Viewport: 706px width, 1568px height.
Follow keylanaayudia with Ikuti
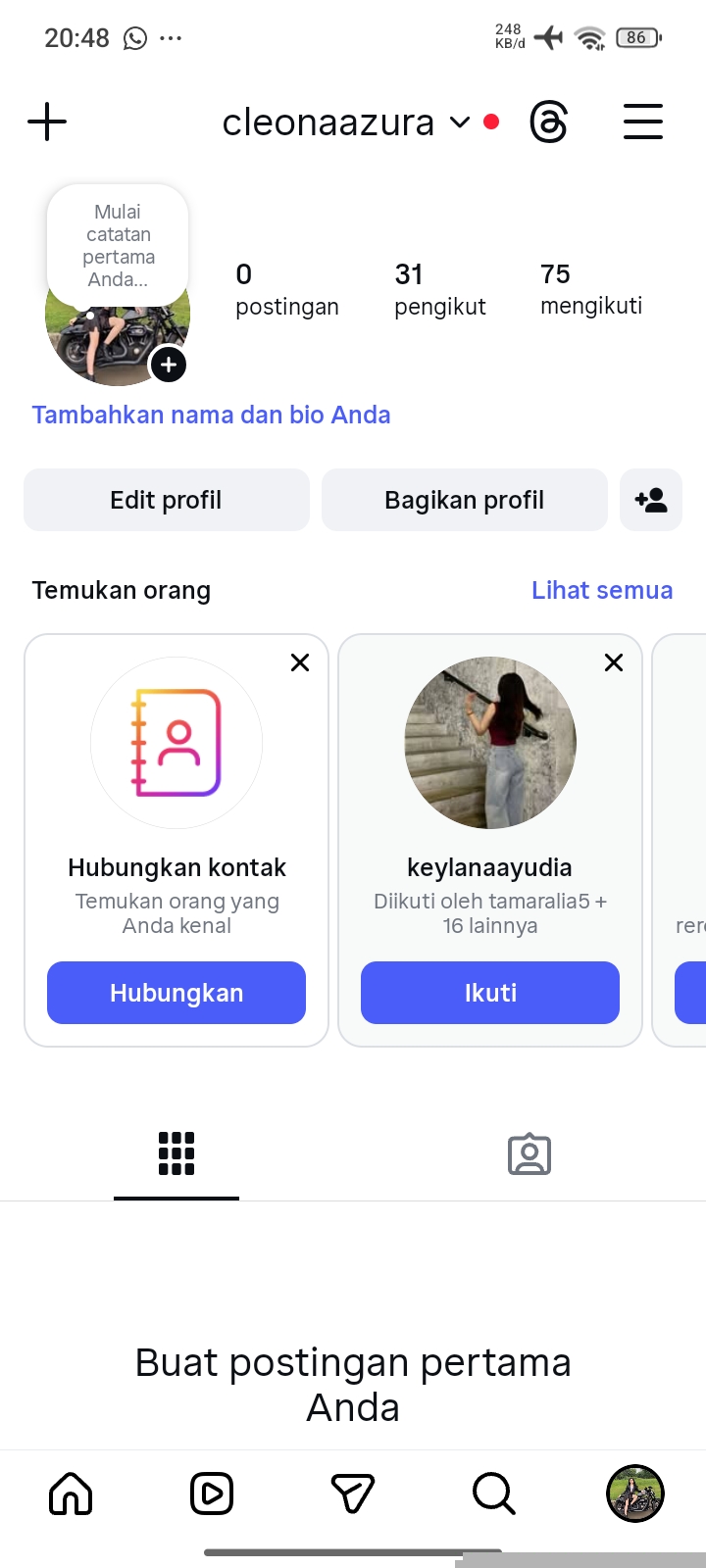(490, 993)
